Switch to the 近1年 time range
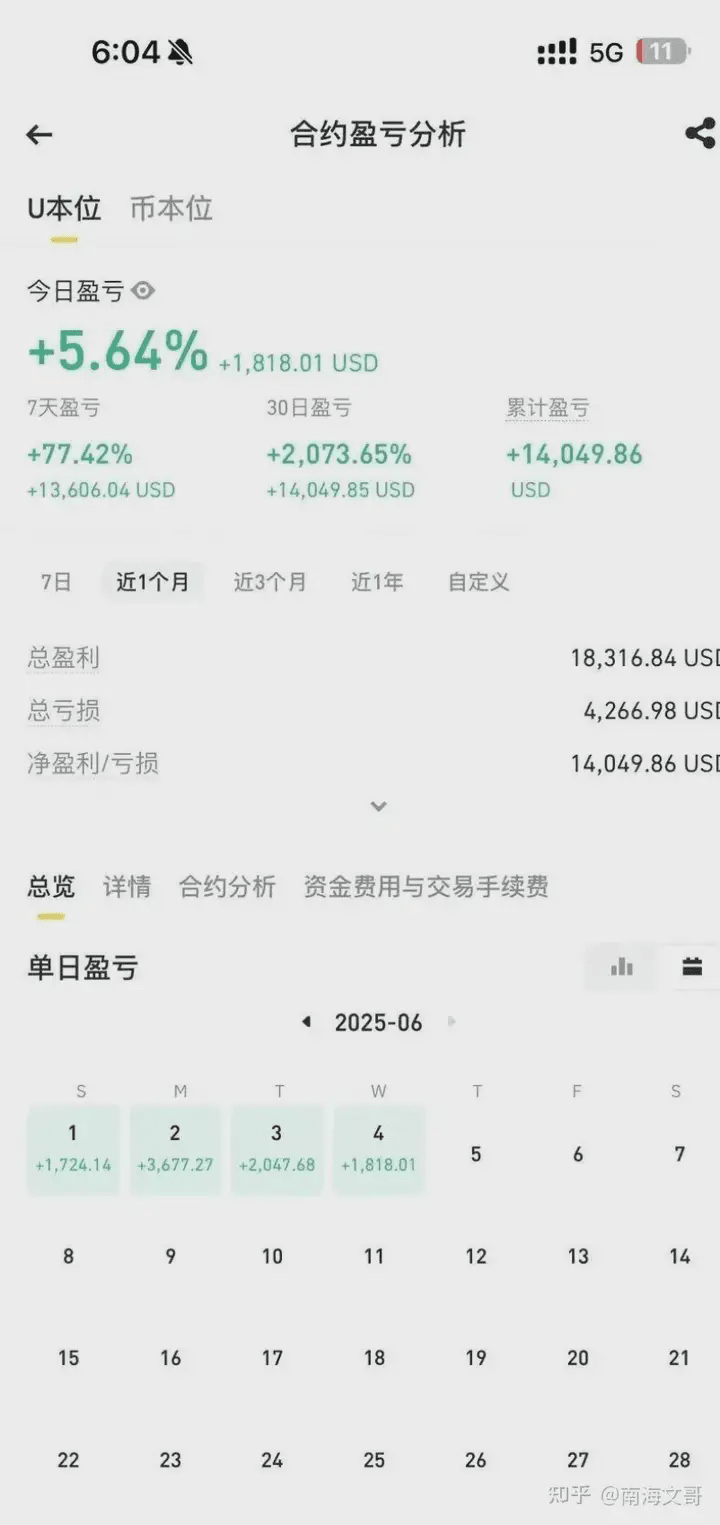 click(377, 582)
